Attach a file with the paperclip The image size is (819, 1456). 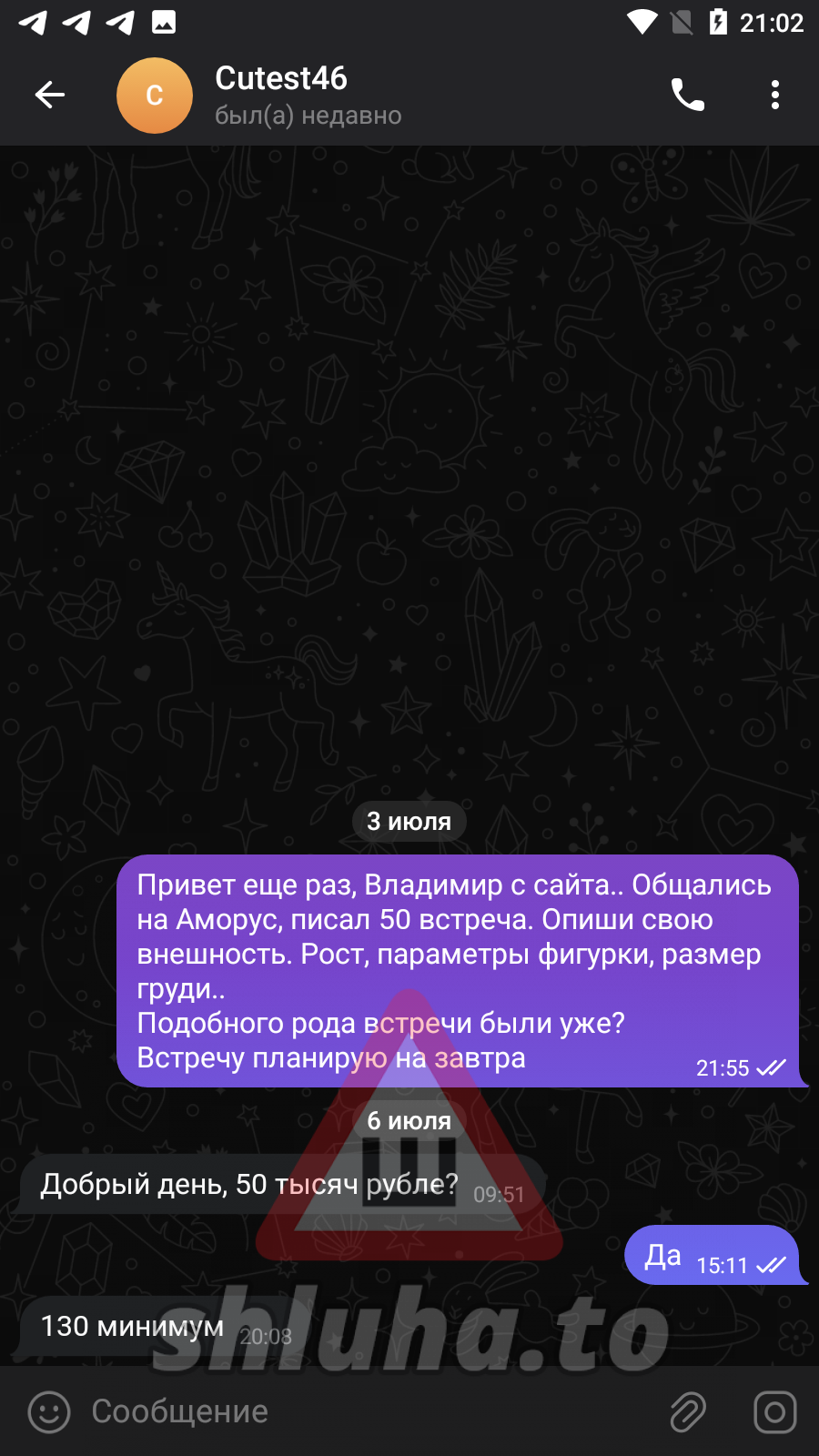(x=688, y=1412)
